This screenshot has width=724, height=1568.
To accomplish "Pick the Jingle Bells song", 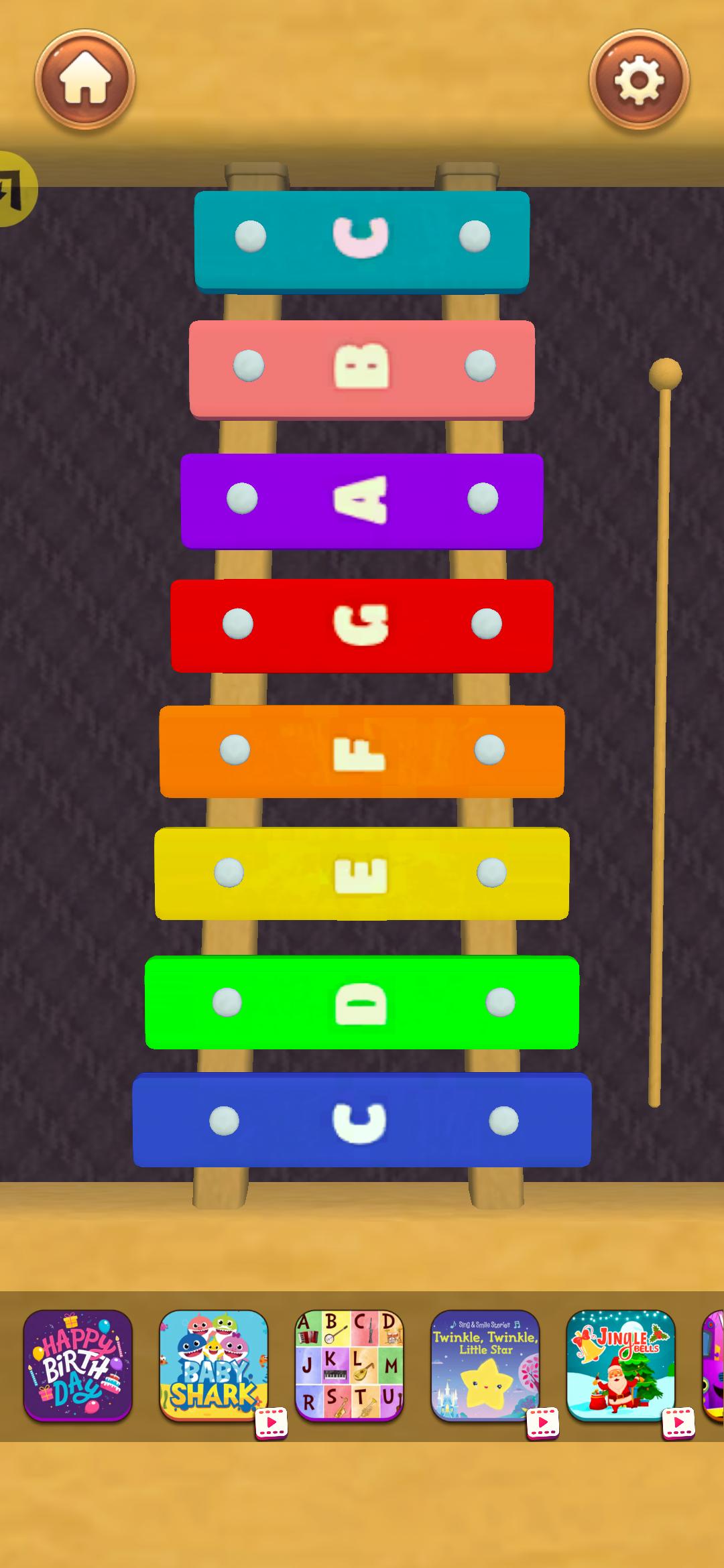I will click(x=621, y=1366).
